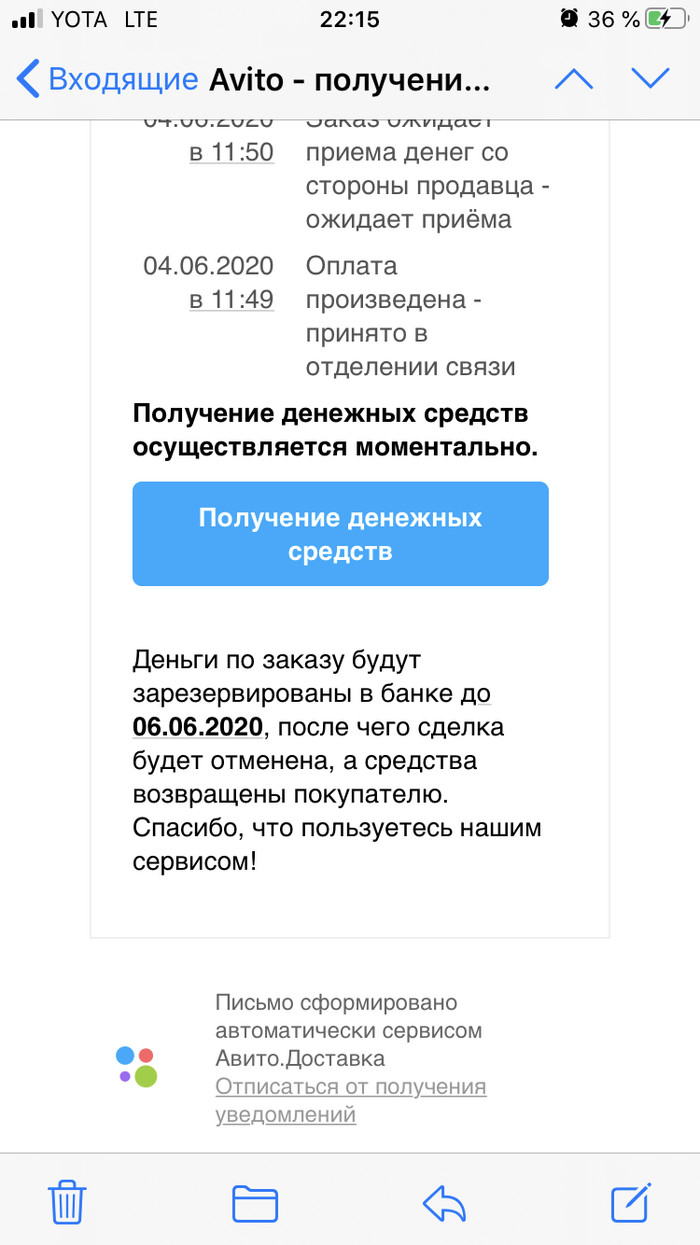Open the Отписаться от получения уведомлений link
Image resolution: width=700 pixels, height=1245 pixels.
pyautogui.click(x=350, y=1100)
